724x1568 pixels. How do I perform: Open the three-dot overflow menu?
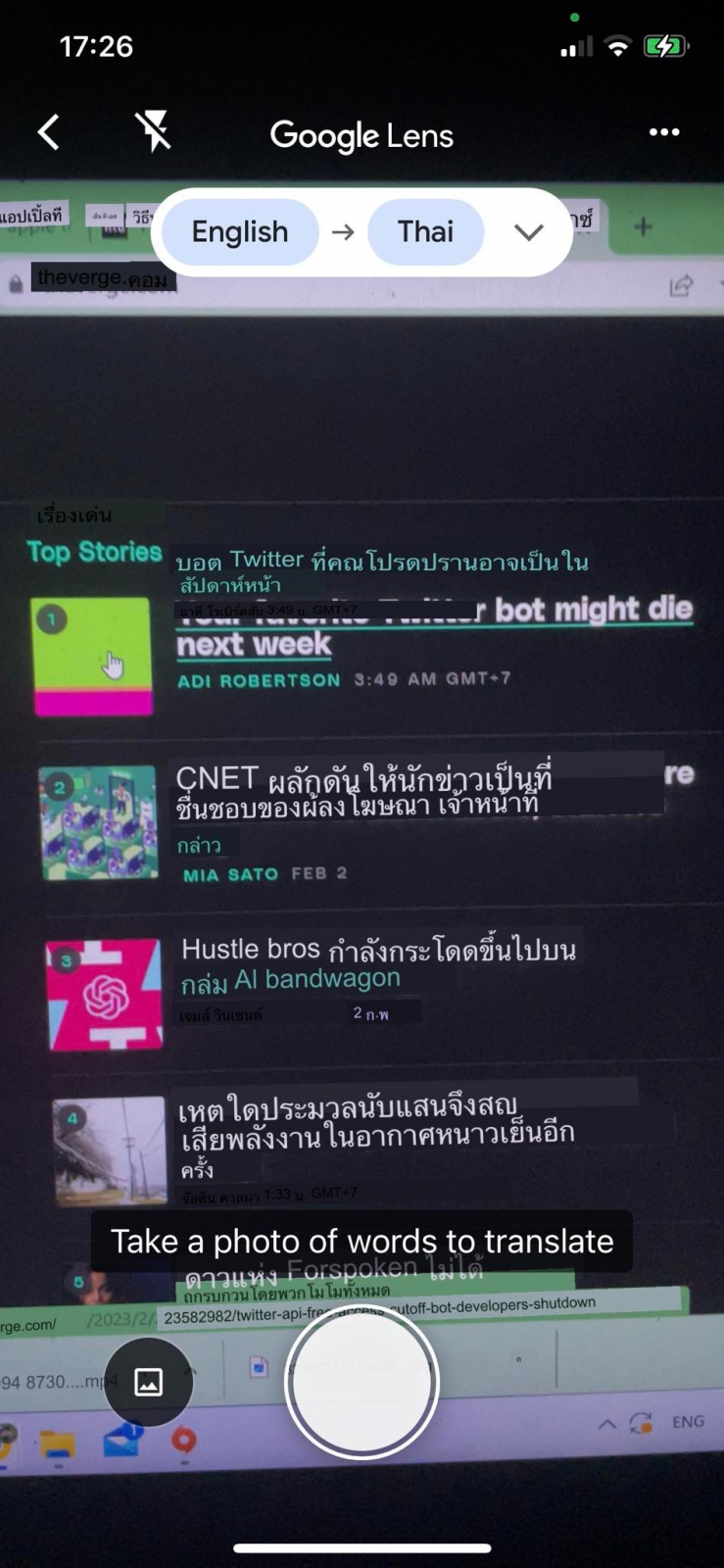click(663, 132)
